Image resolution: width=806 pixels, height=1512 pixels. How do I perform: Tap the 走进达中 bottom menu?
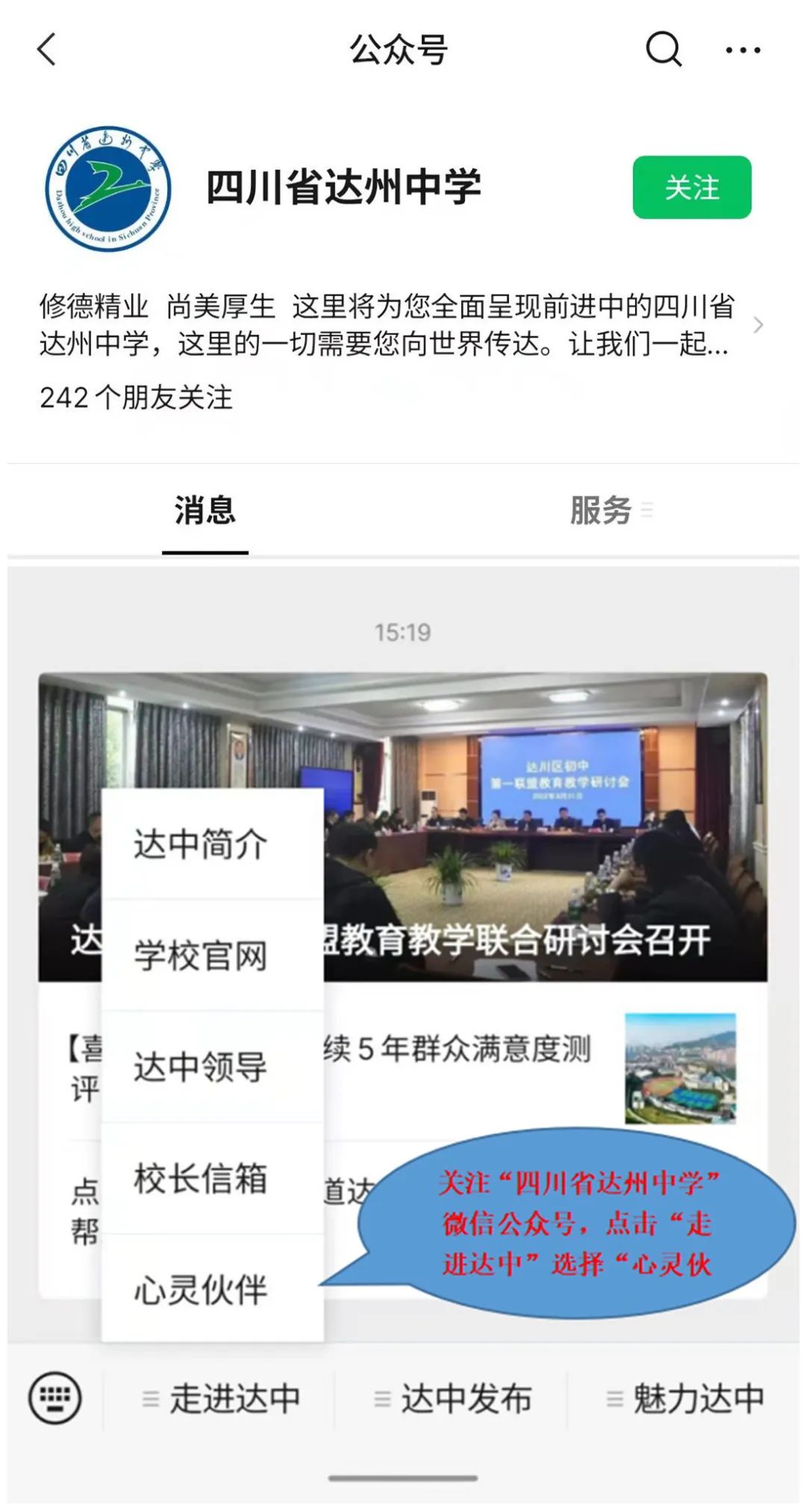pyautogui.click(x=221, y=1398)
